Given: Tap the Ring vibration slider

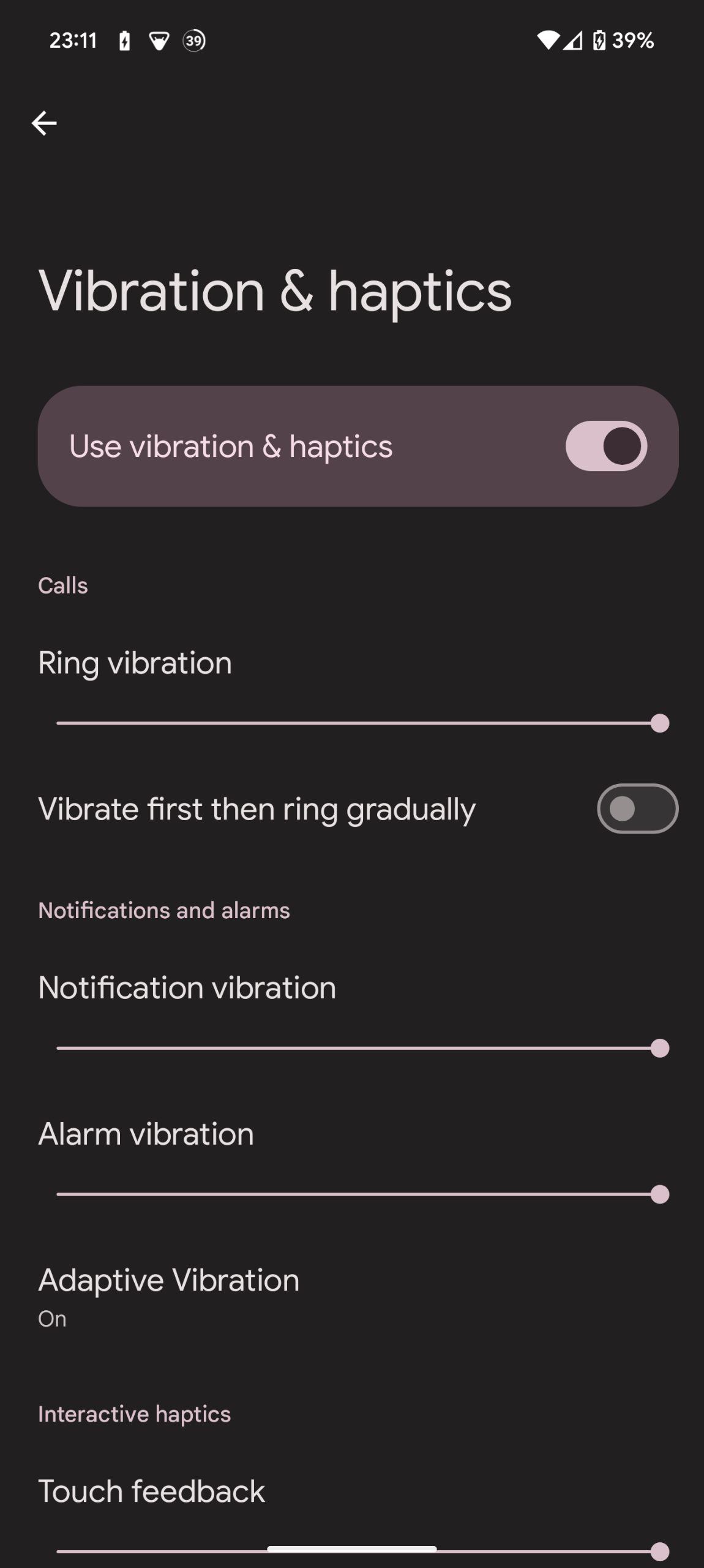Looking at the screenshot, I should 358,723.
